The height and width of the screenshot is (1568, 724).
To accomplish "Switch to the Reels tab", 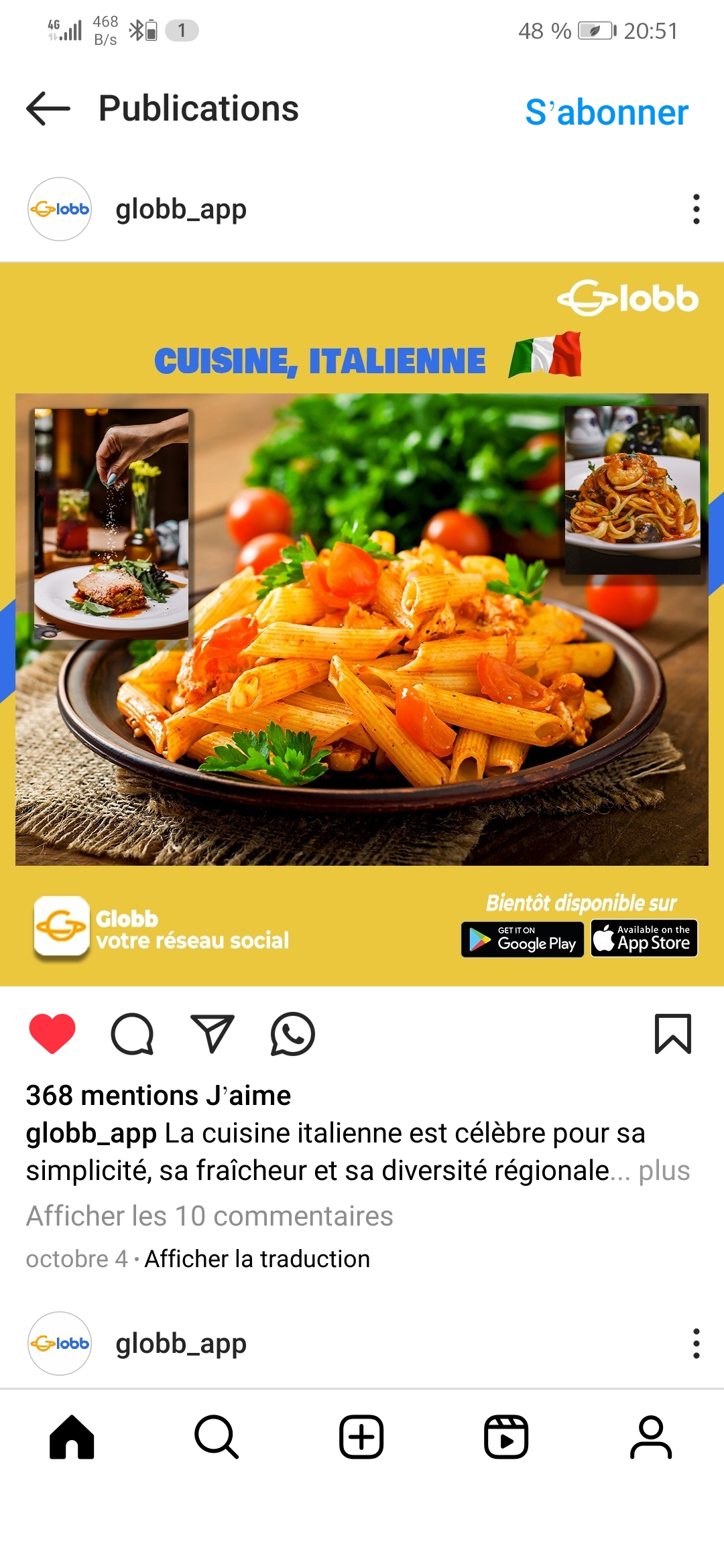I will (506, 1437).
